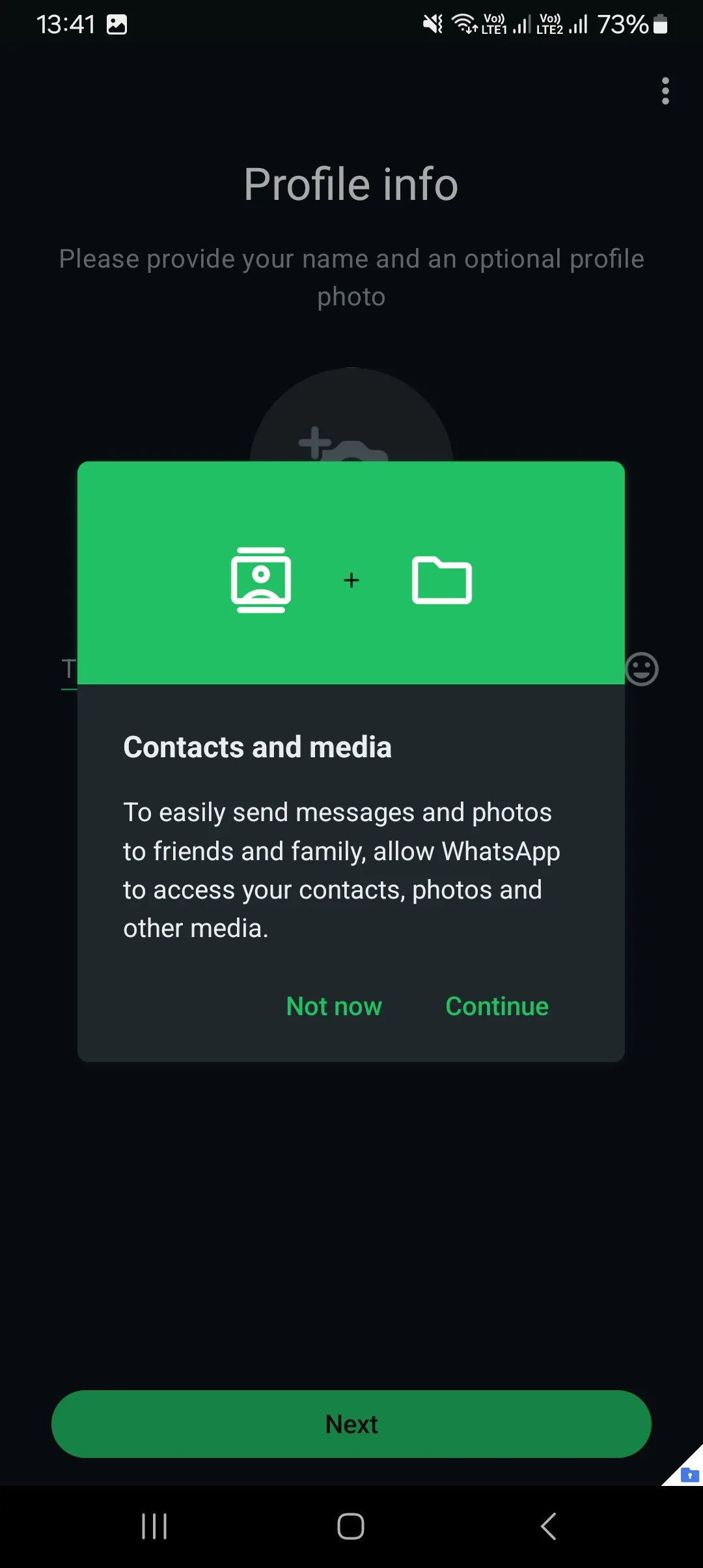Viewport: 703px width, 1568px height.
Task: Go to the phone's home screen
Action: (x=351, y=1526)
